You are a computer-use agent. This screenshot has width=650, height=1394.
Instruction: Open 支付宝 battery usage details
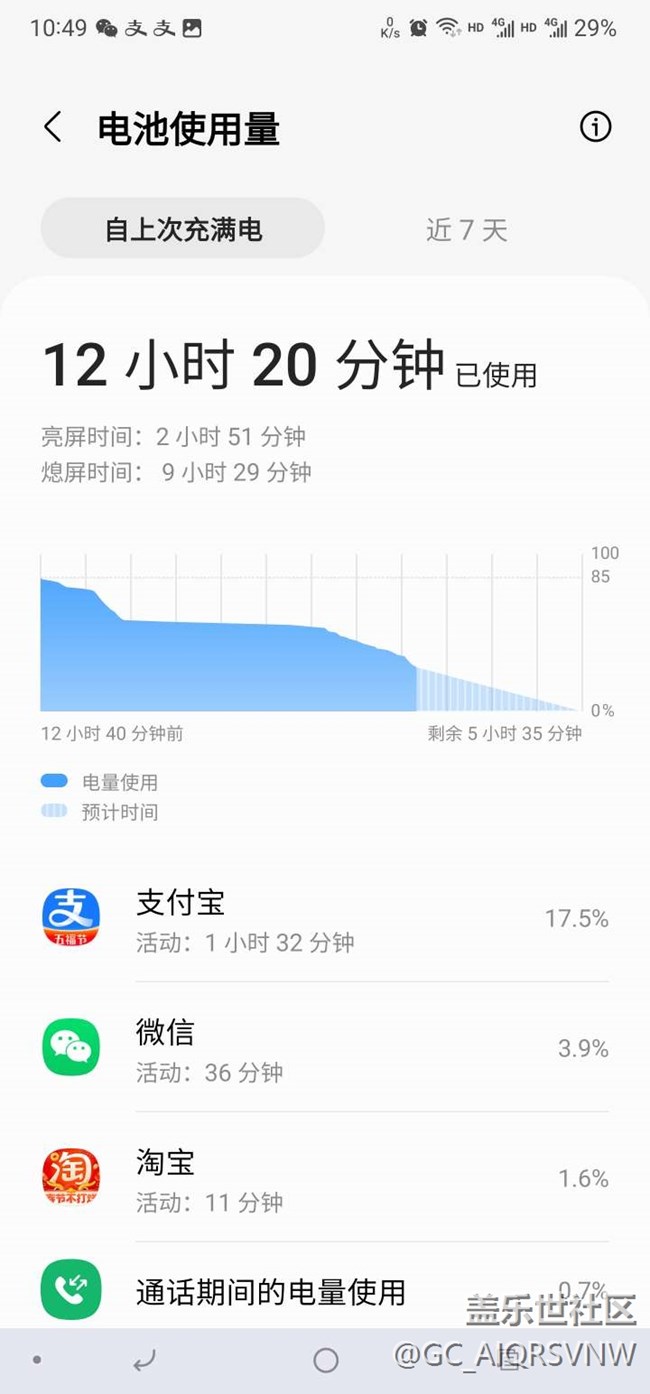click(325, 919)
